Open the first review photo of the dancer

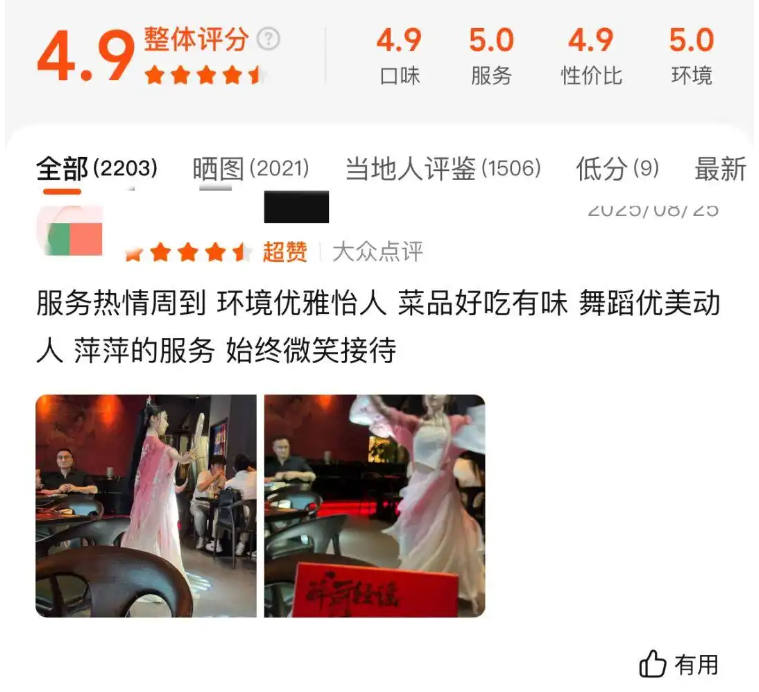tap(146, 505)
